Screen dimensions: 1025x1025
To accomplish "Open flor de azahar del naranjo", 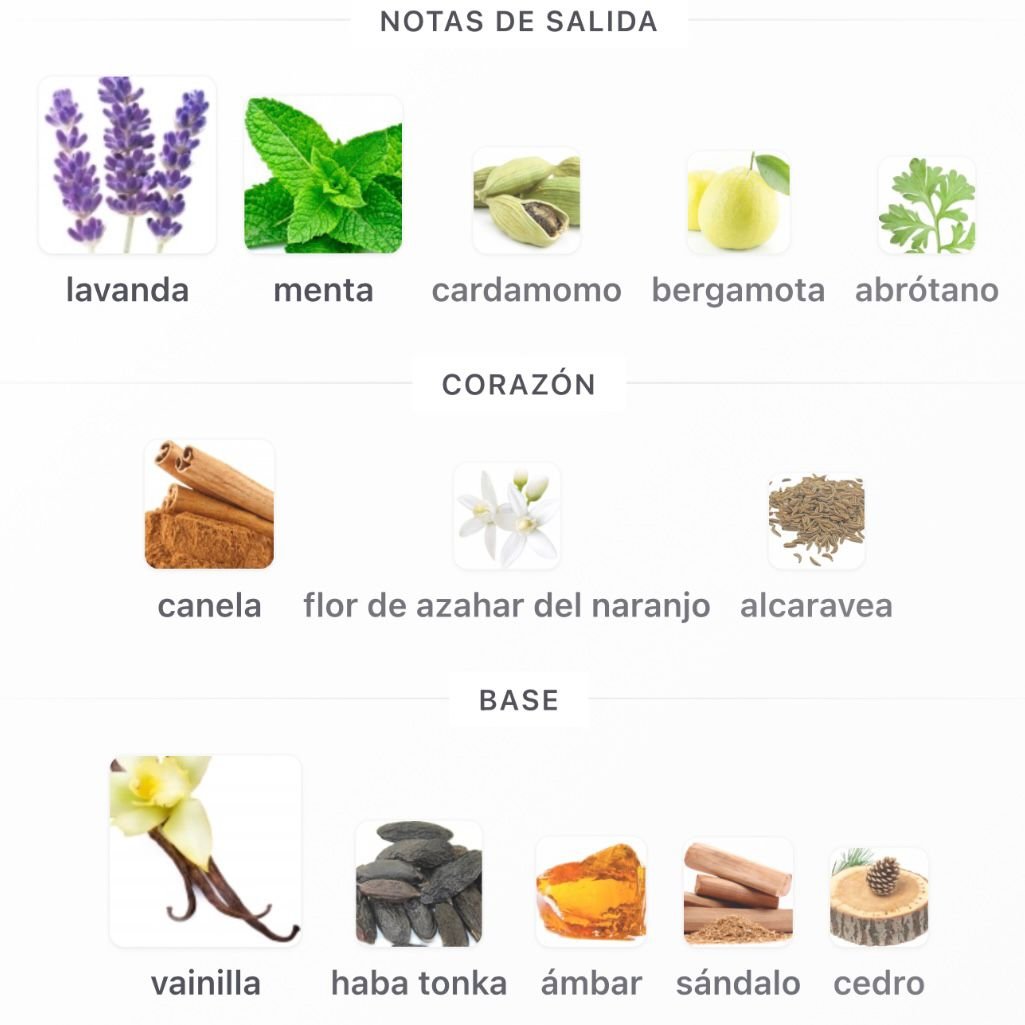I will click(506, 517).
